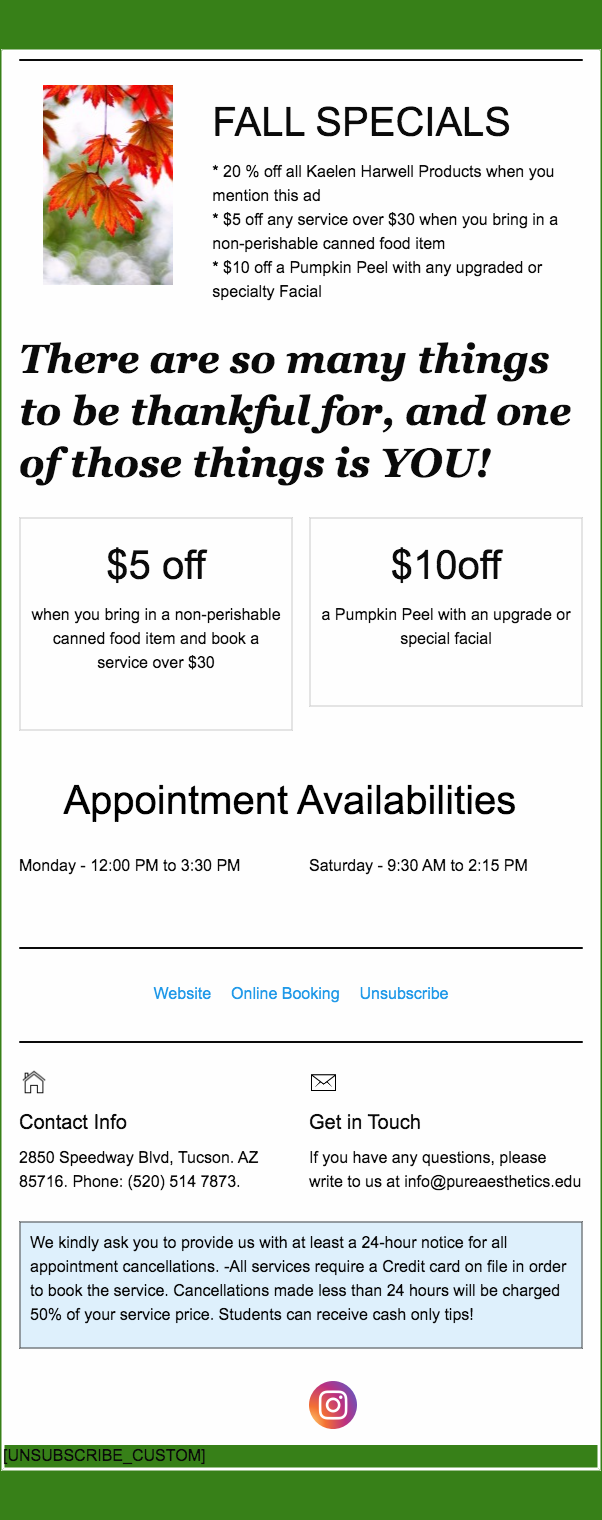Open the Website link
This screenshot has width=602, height=1520.
(182, 993)
